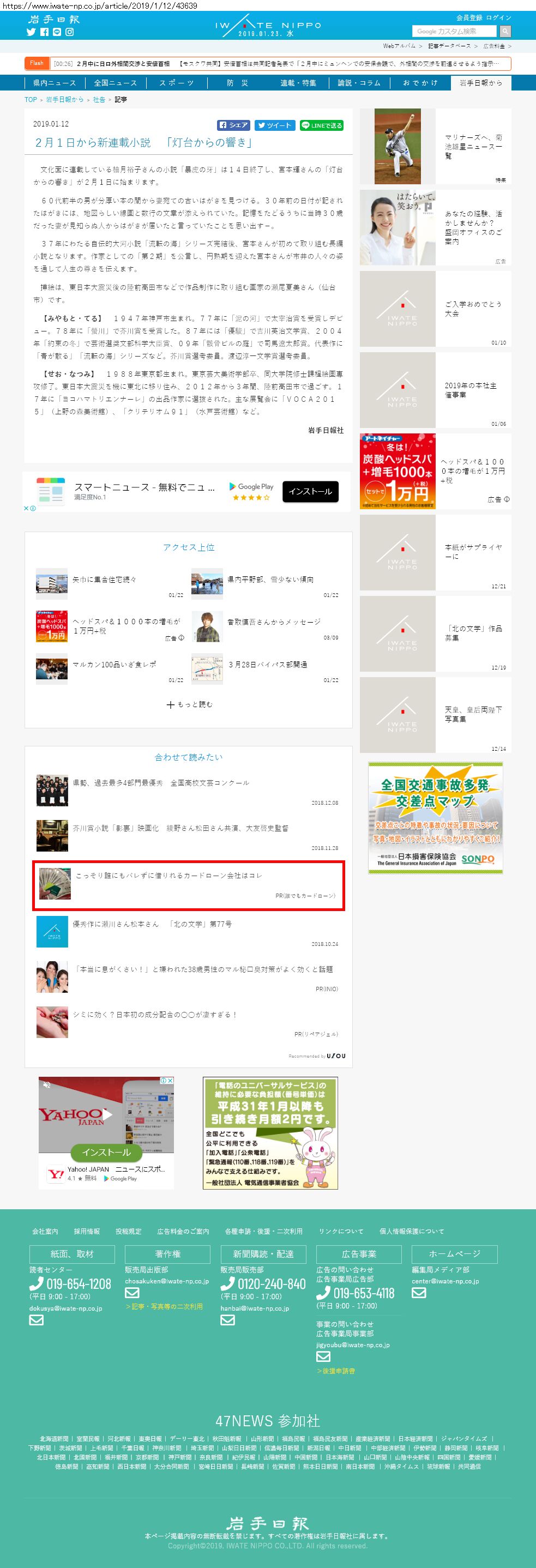Follow 社会 breadcrumb link
Viewport: 536px width, 1568px height.
point(99,99)
